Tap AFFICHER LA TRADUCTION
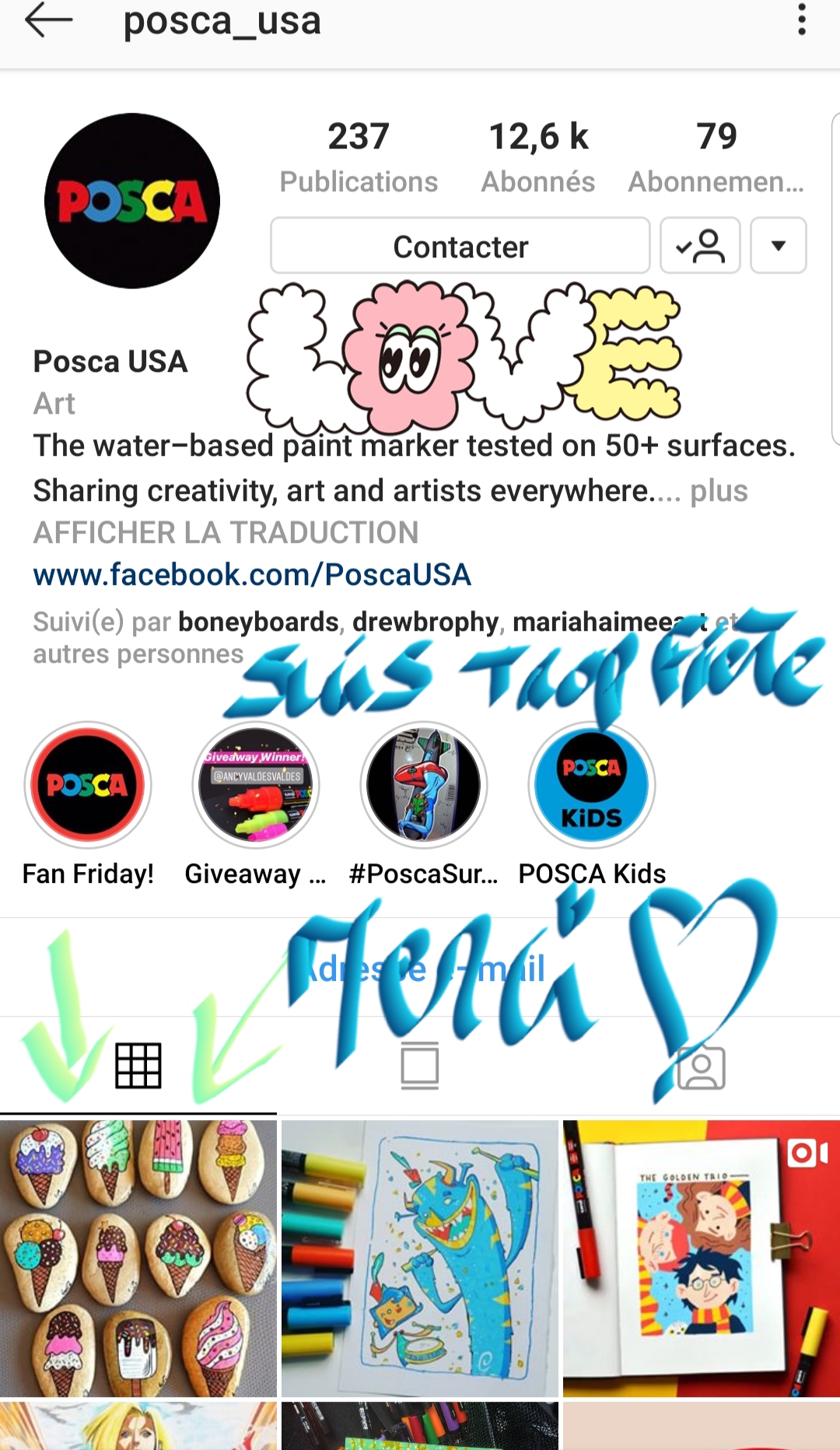 (226, 533)
